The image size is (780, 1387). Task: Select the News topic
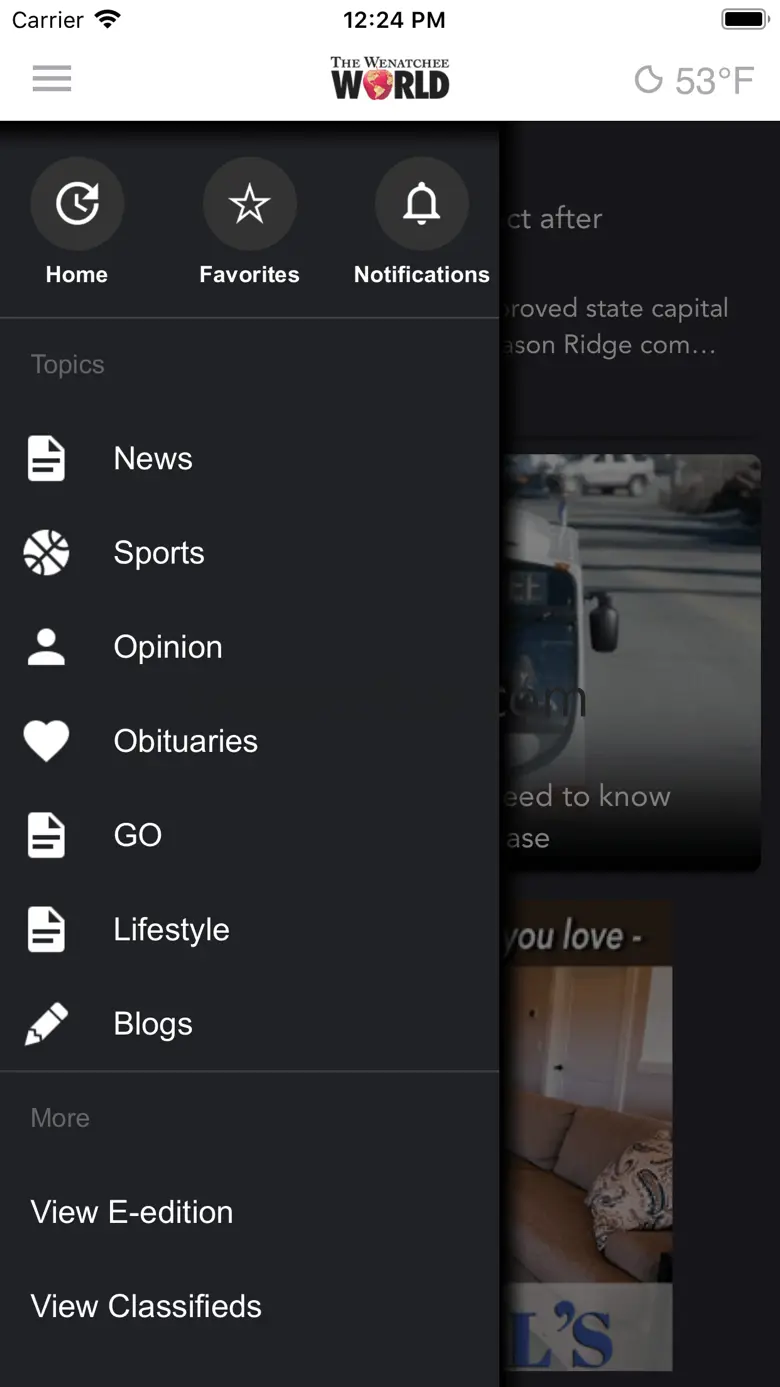[x=250, y=459]
